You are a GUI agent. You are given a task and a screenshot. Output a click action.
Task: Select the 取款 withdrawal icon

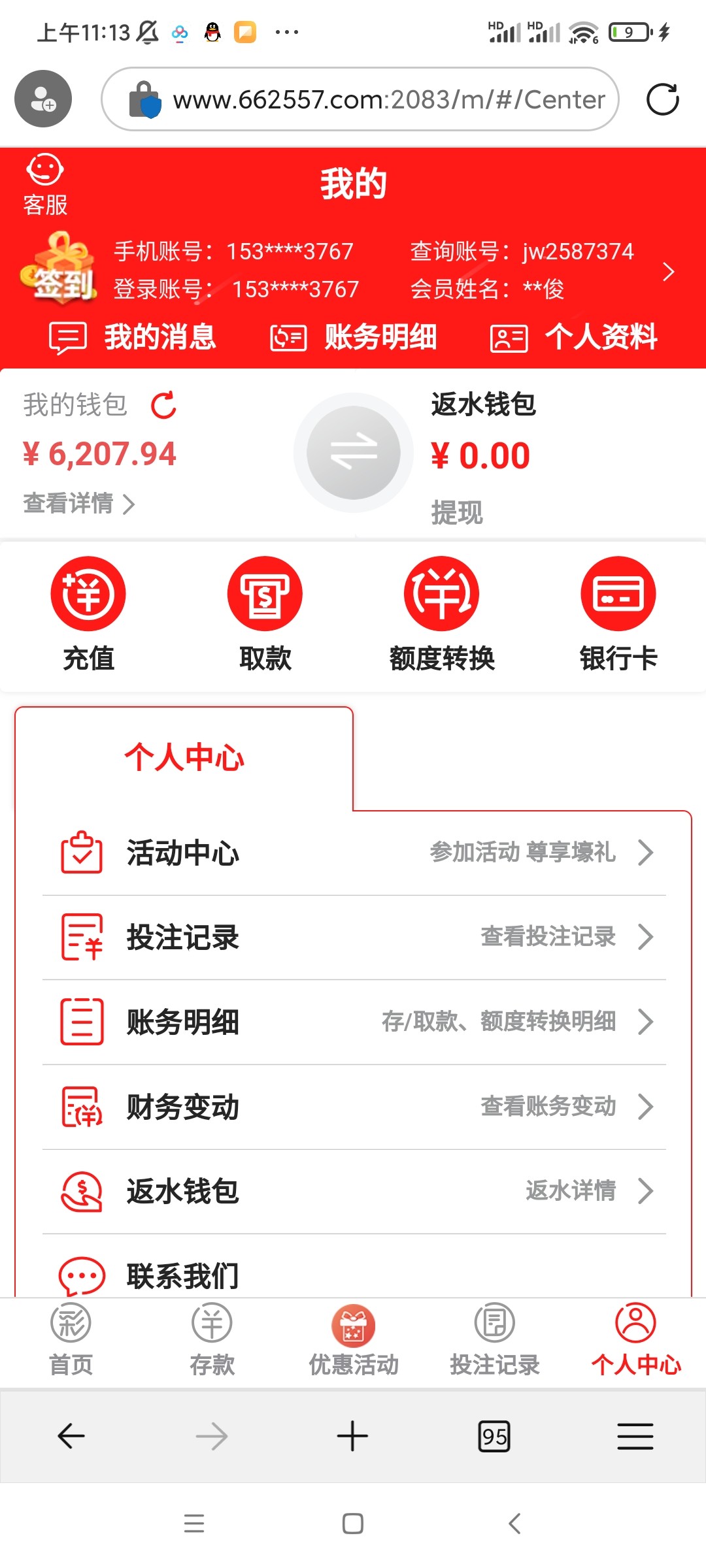pyautogui.click(x=265, y=595)
